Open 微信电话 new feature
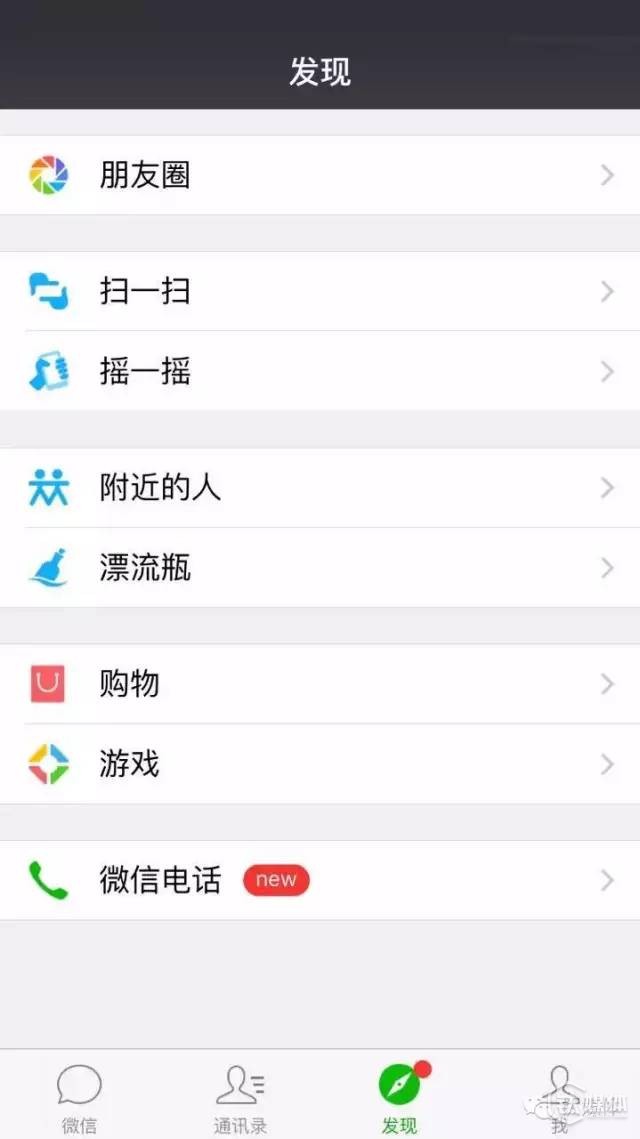640x1139 pixels. [x=320, y=880]
